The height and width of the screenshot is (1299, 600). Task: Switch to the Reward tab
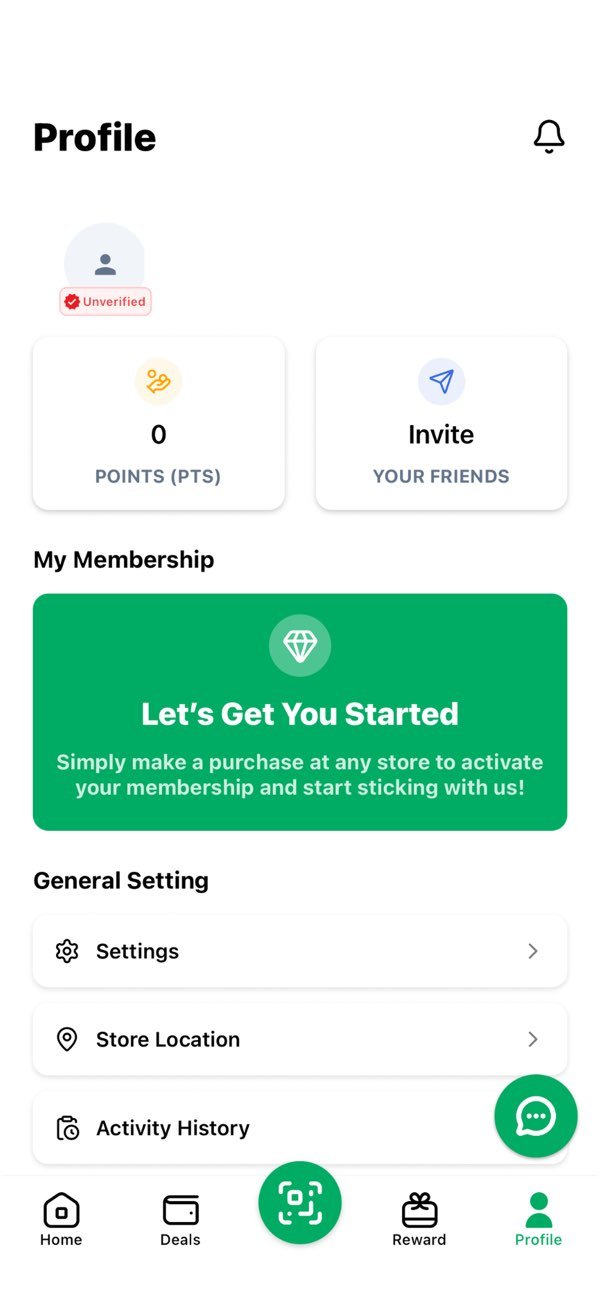(419, 1220)
